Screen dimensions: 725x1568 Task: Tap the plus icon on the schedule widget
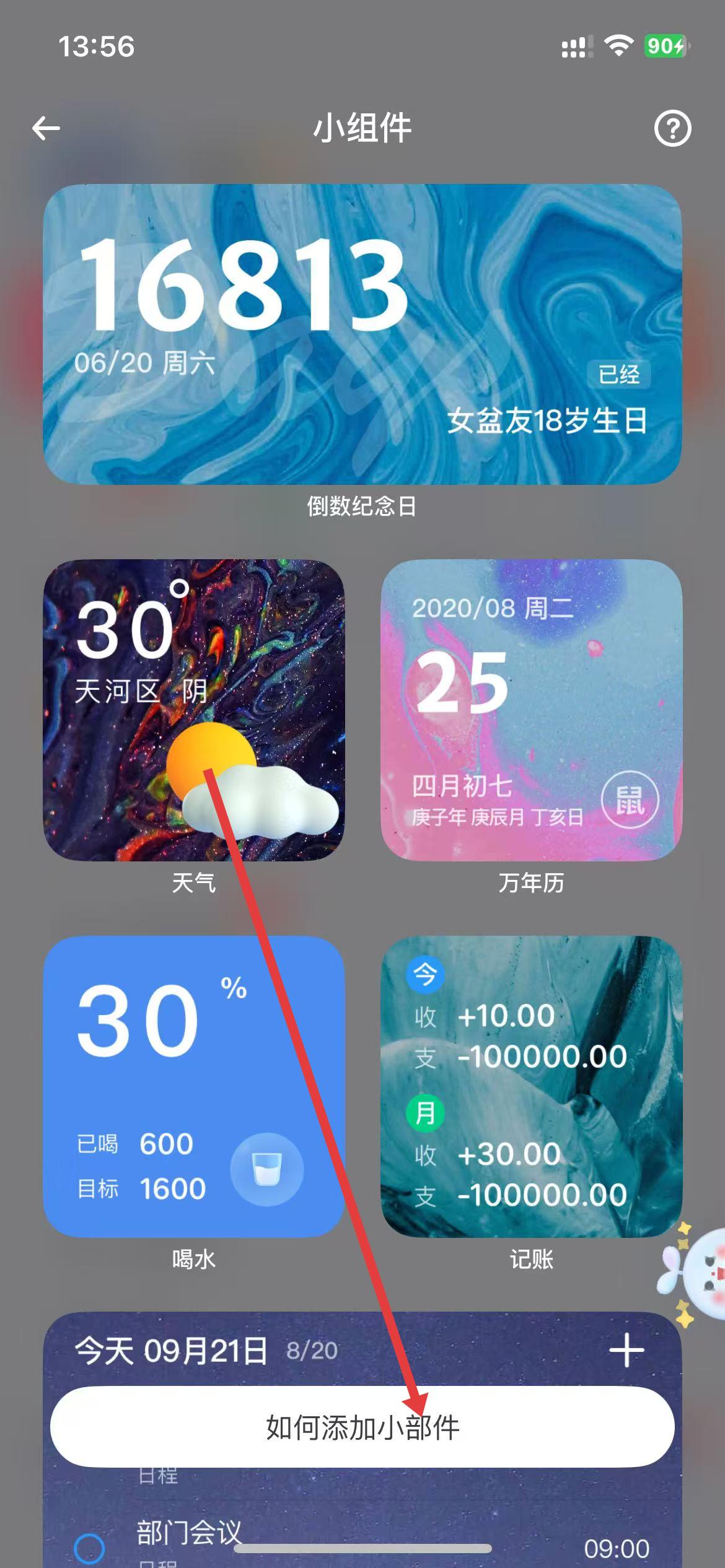coord(626,1350)
